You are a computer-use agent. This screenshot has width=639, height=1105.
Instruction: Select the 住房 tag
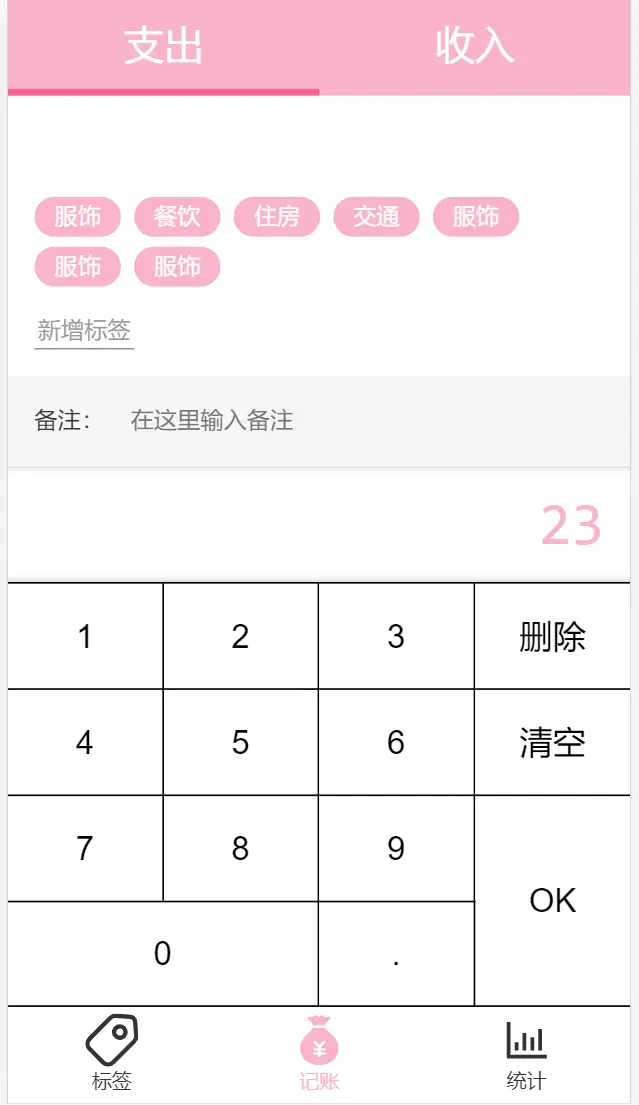pyautogui.click(x=277, y=217)
